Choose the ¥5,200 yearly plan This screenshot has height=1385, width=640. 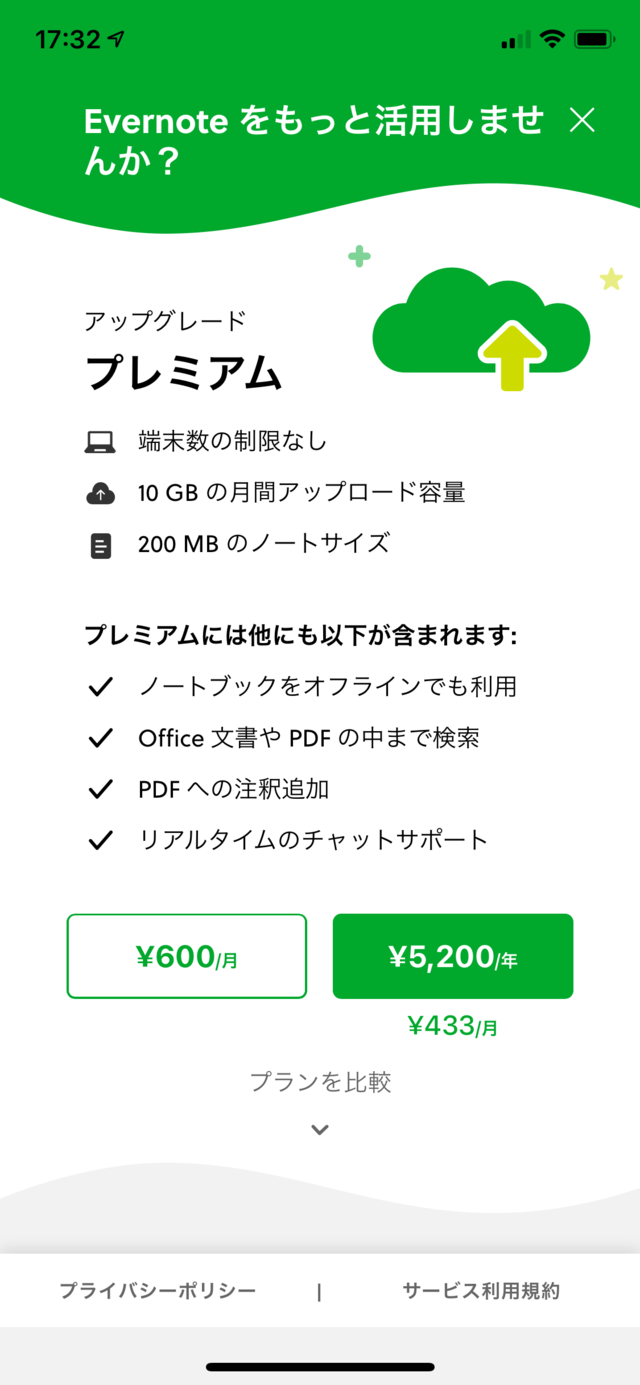pos(453,956)
